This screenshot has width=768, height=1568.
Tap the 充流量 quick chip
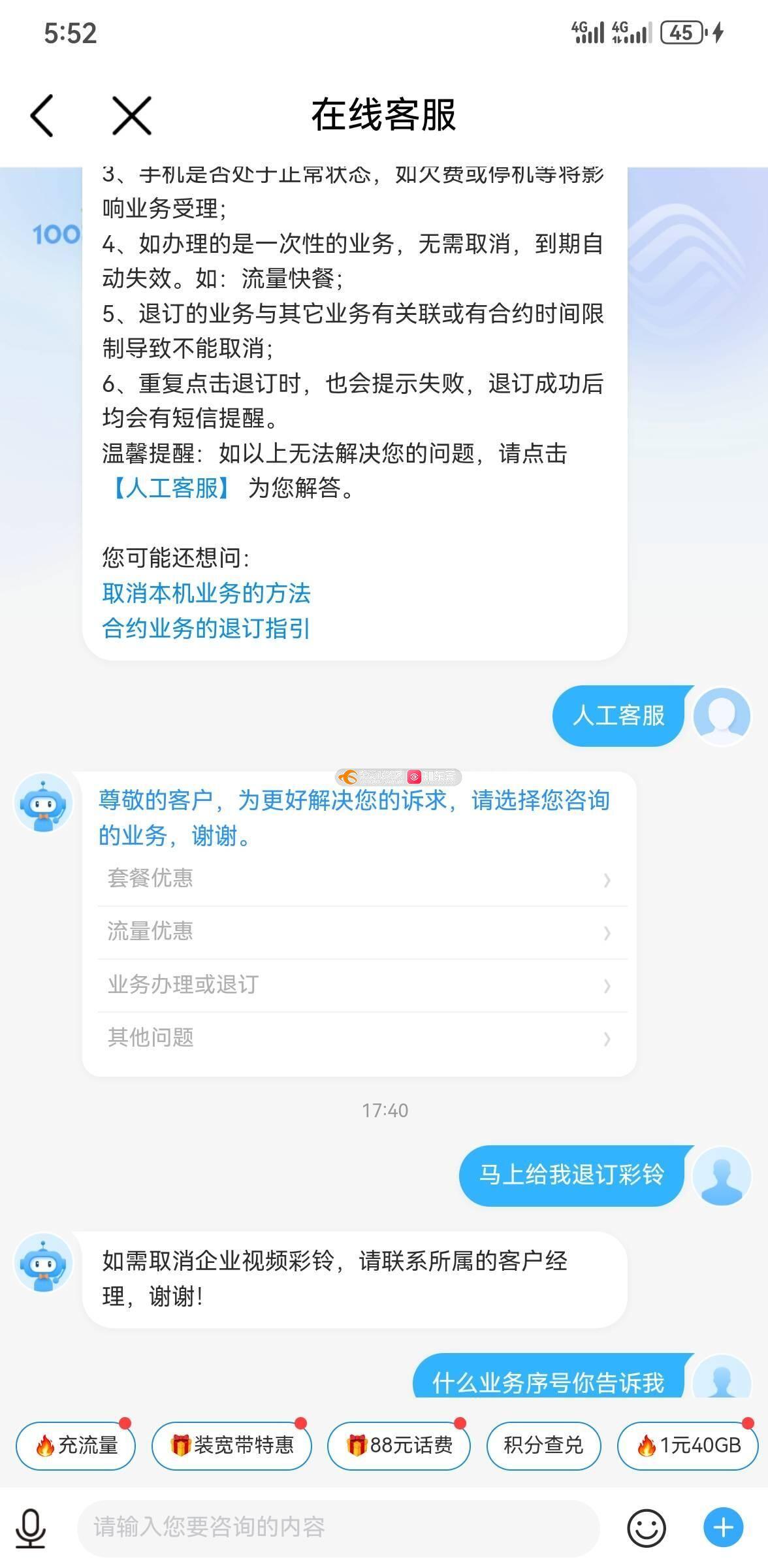(76, 1445)
